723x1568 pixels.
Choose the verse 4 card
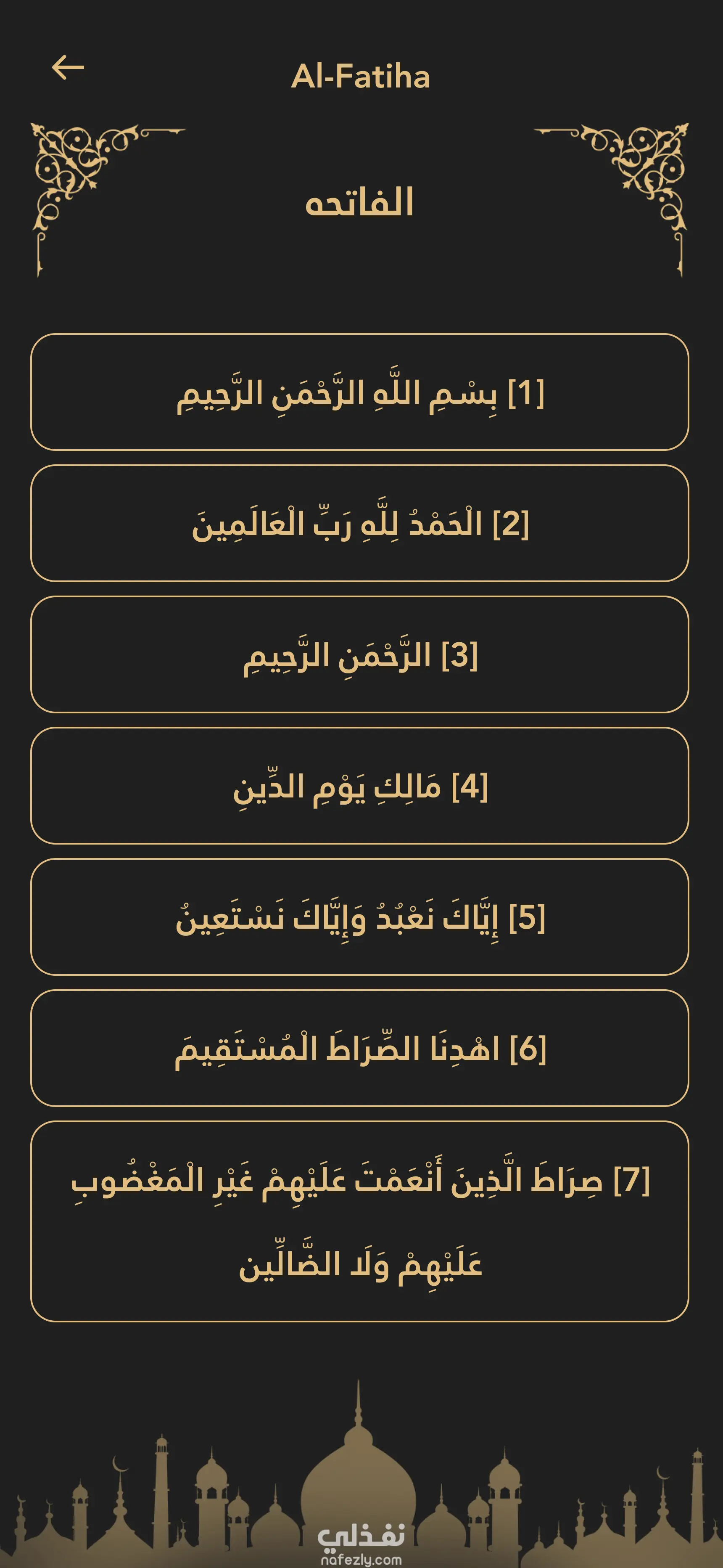click(x=360, y=785)
